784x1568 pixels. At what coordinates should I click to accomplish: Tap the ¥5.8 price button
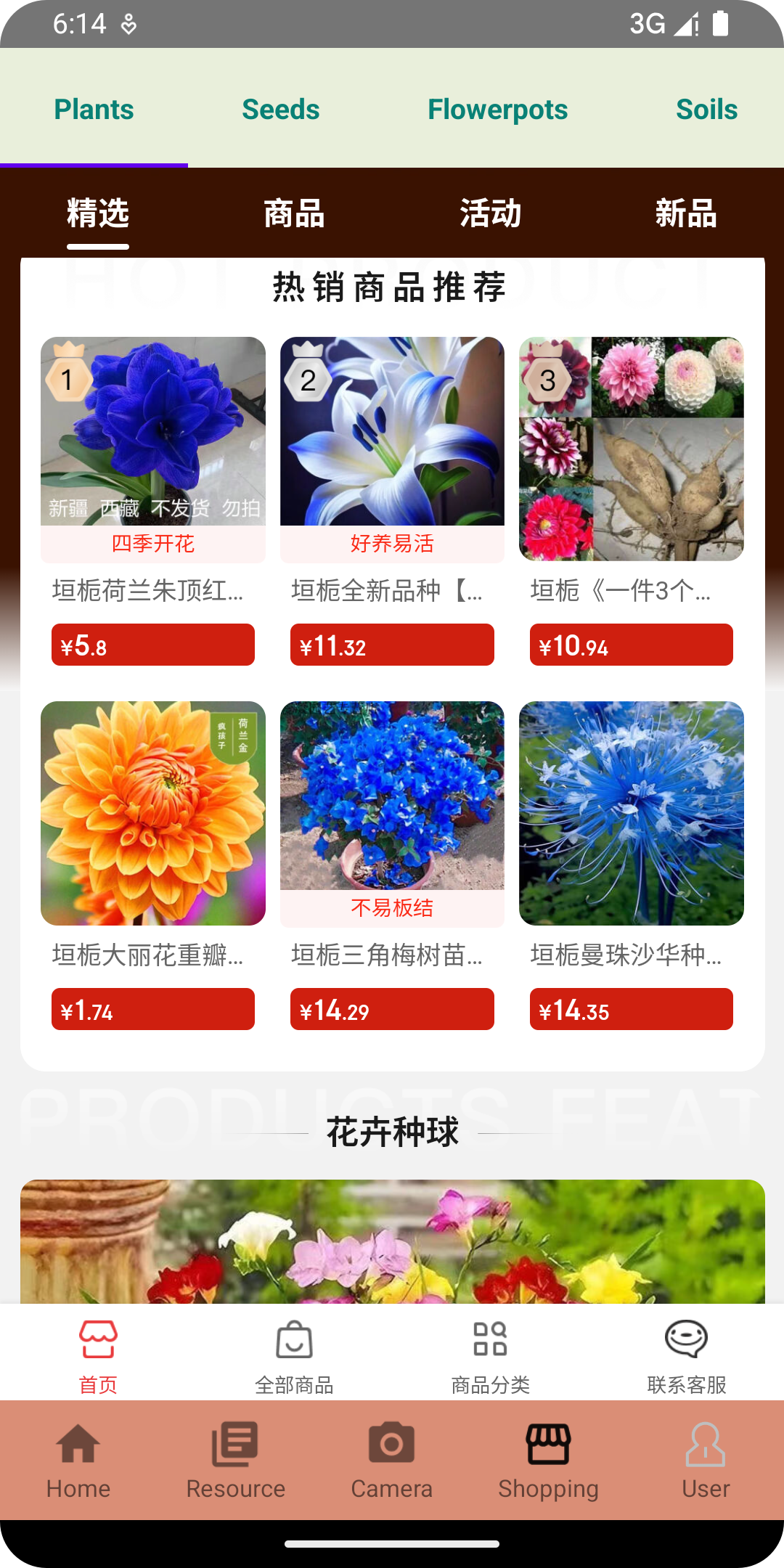click(x=153, y=644)
